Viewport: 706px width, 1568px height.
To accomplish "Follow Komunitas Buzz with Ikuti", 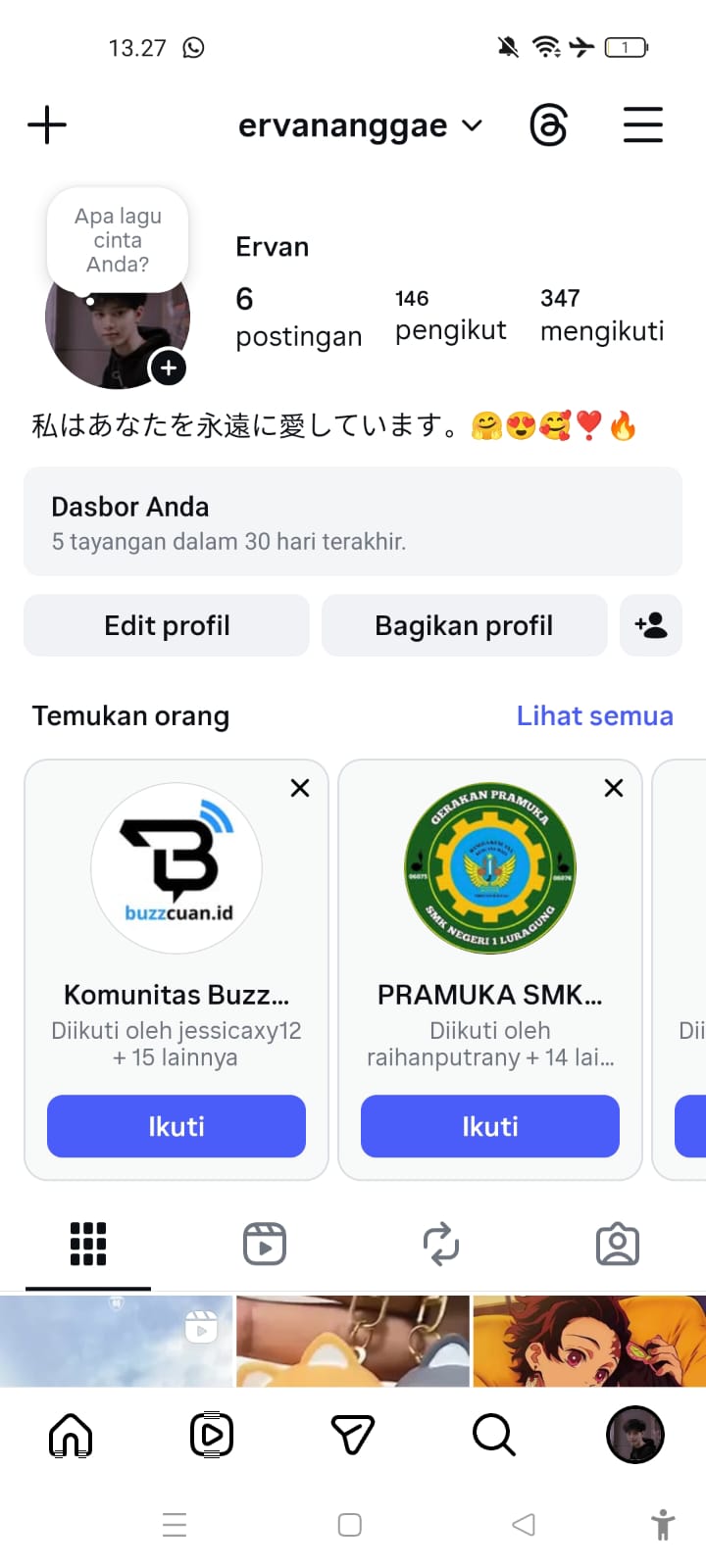I will point(176,1126).
